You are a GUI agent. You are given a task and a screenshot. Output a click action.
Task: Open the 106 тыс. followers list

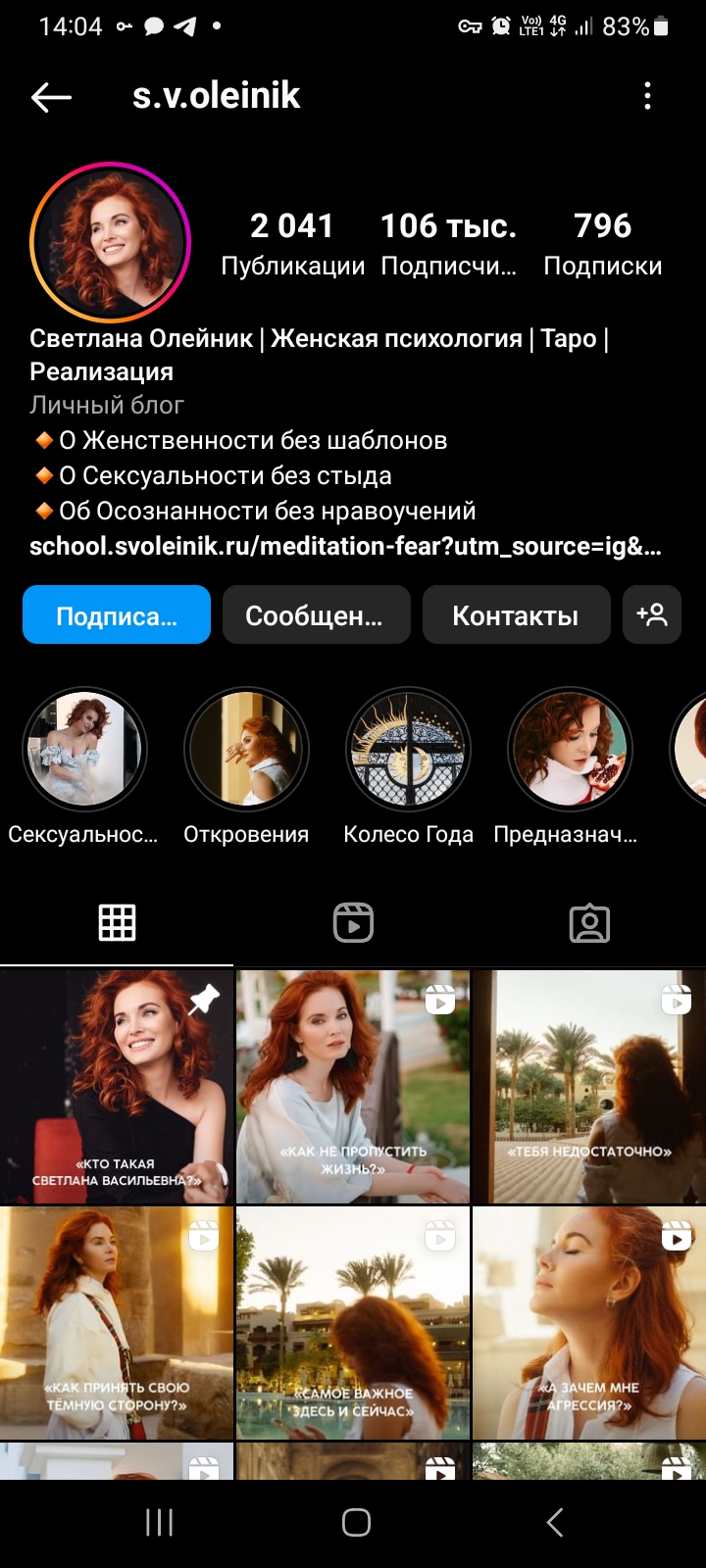point(448,244)
